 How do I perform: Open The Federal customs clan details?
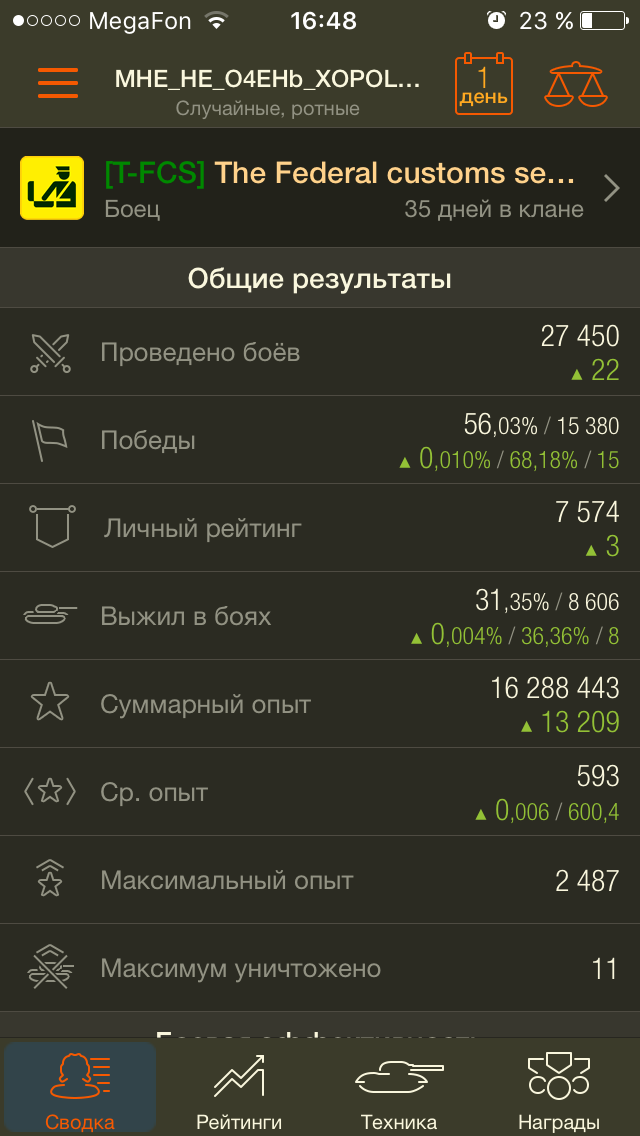(320, 188)
